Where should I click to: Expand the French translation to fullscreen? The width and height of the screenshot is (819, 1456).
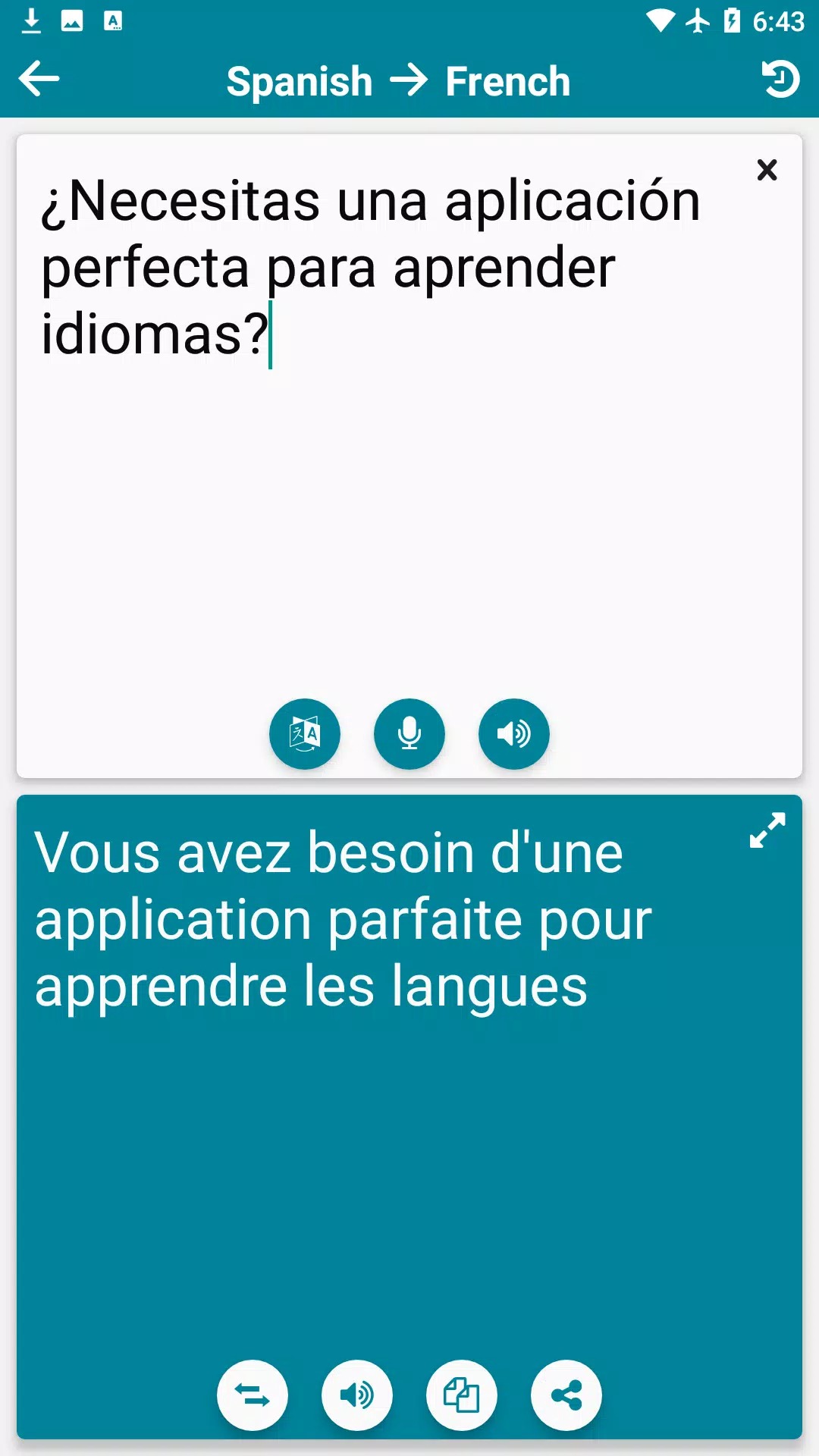pyautogui.click(x=767, y=830)
